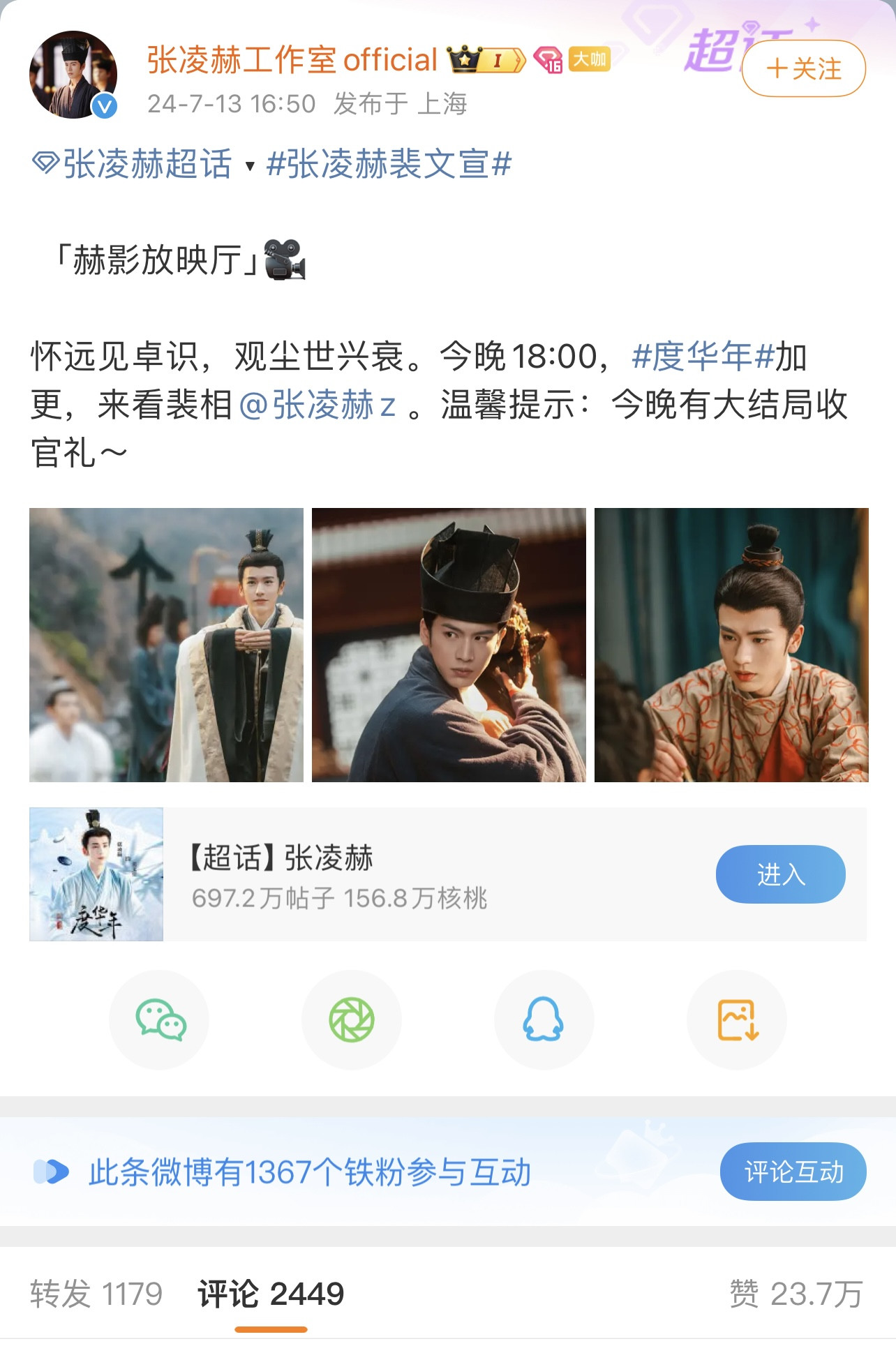This screenshot has width=896, height=1353.
Task: Open mentioned user @张凌赫z
Action: 318,405
